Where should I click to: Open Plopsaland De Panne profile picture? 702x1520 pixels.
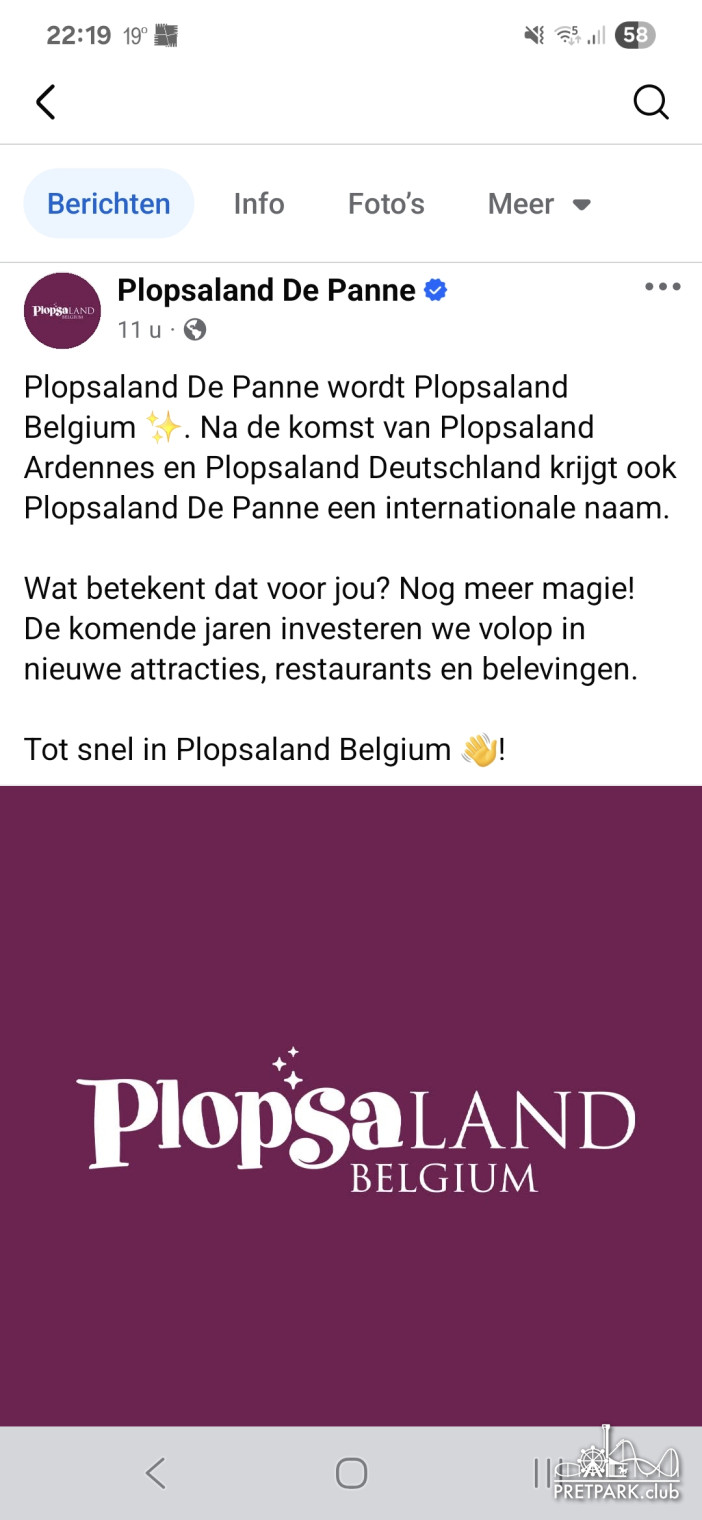click(62, 310)
